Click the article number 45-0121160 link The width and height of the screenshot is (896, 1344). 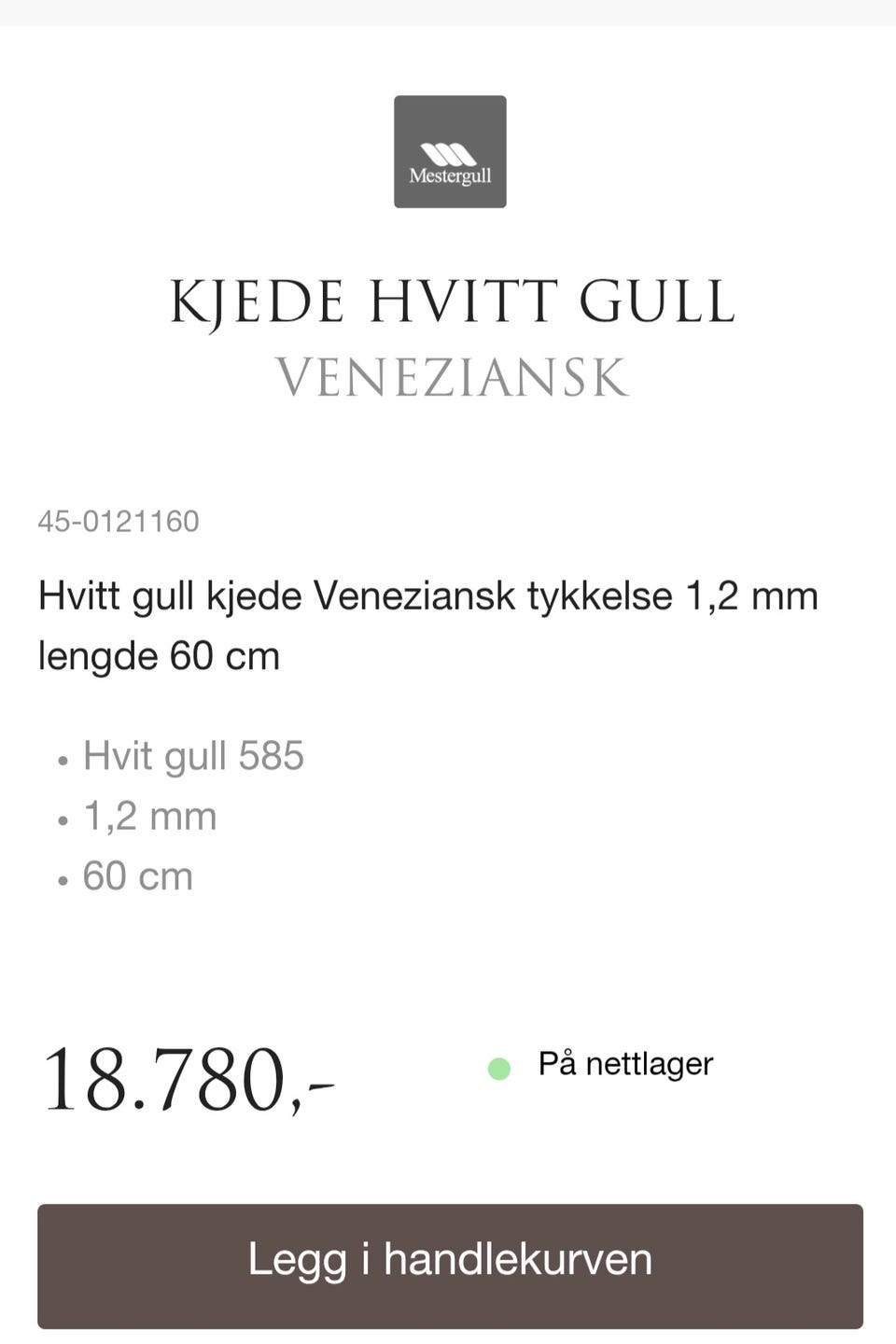118,522
